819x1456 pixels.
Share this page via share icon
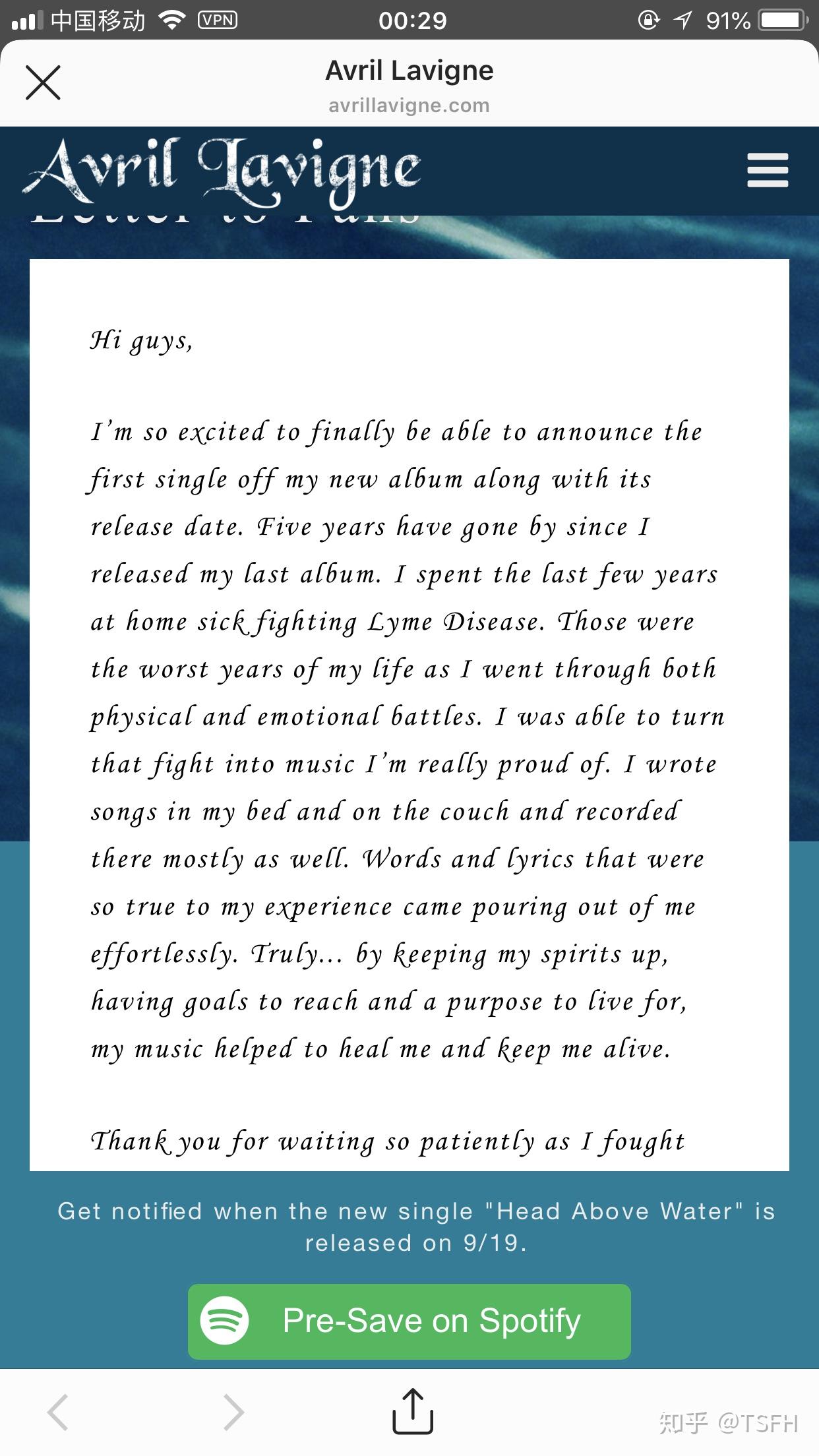413,1412
